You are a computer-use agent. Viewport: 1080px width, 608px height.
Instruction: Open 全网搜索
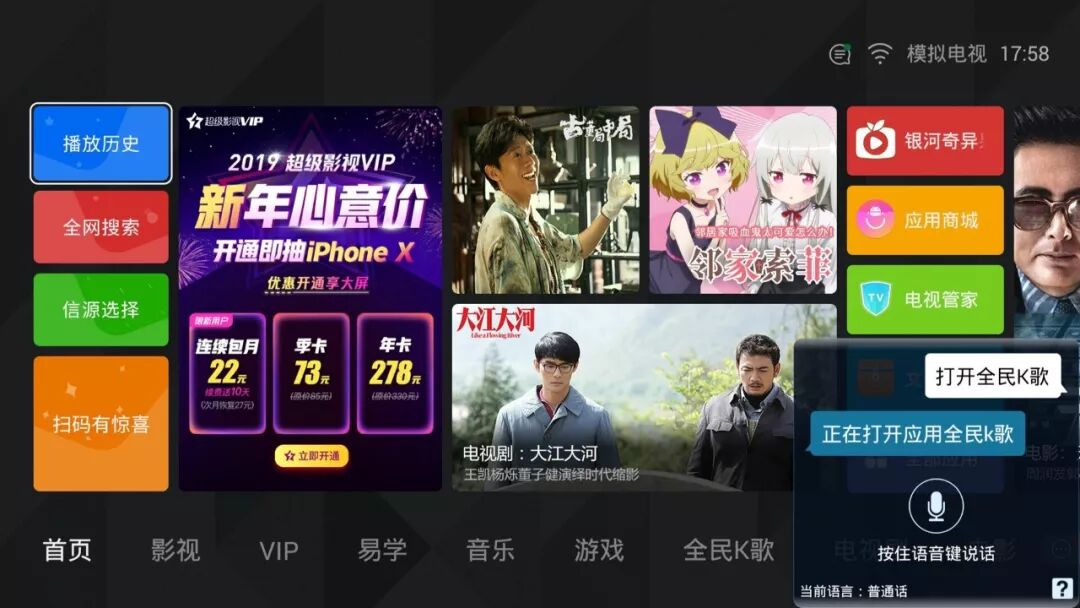pos(101,227)
